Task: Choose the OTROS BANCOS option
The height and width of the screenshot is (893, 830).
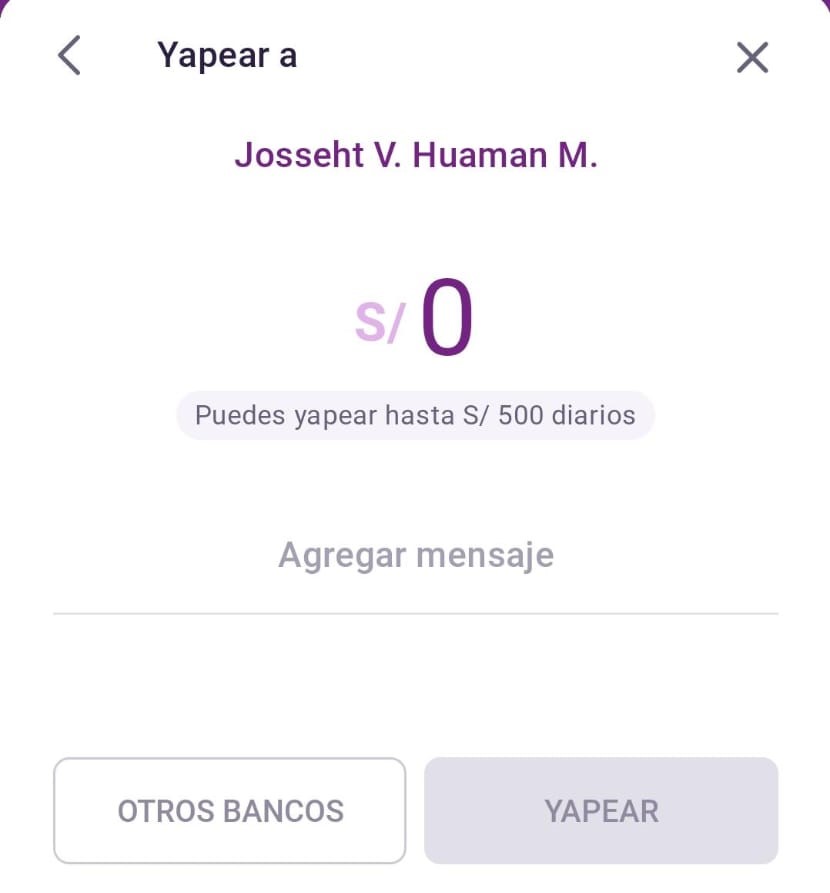Action: click(x=230, y=810)
